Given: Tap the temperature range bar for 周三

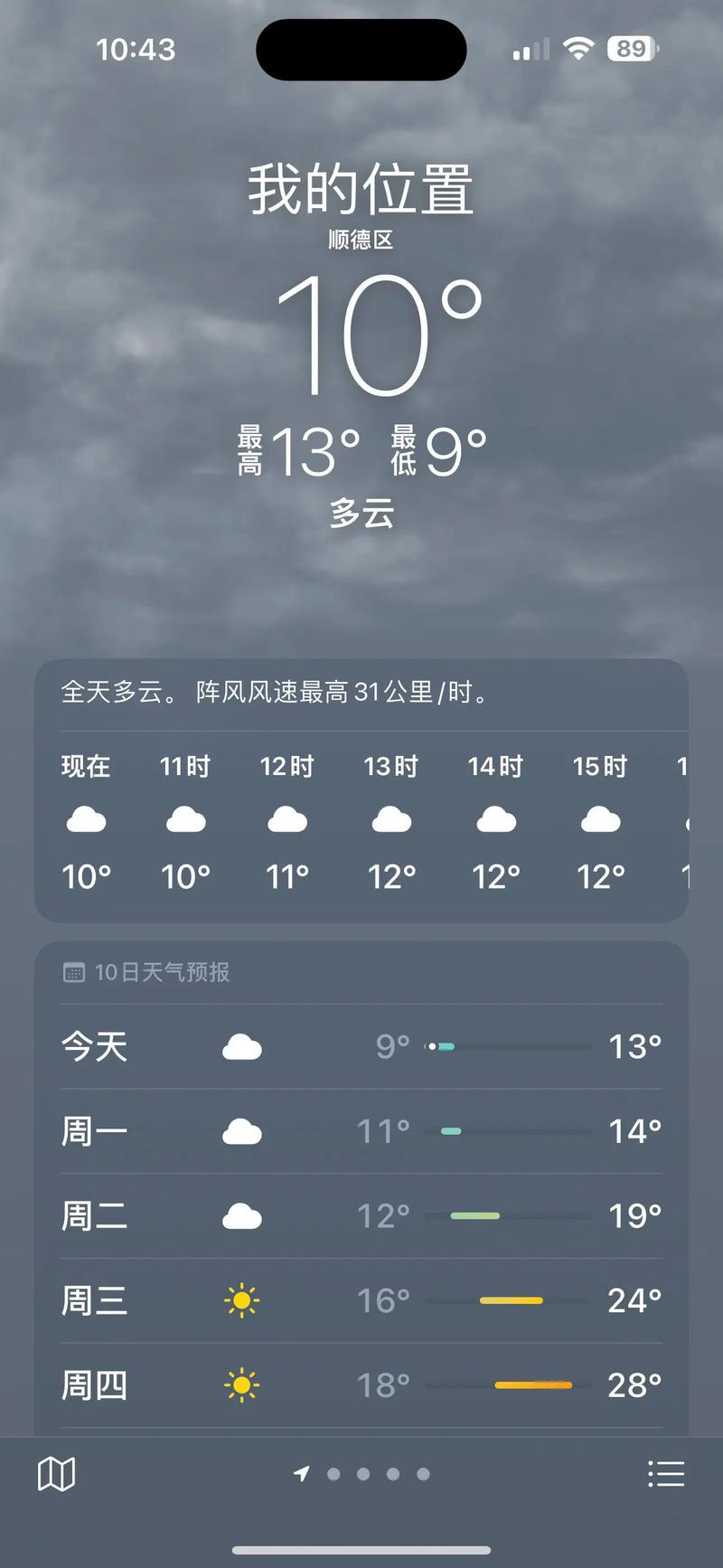Looking at the screenshot, I should click(x=511, y=1300).
